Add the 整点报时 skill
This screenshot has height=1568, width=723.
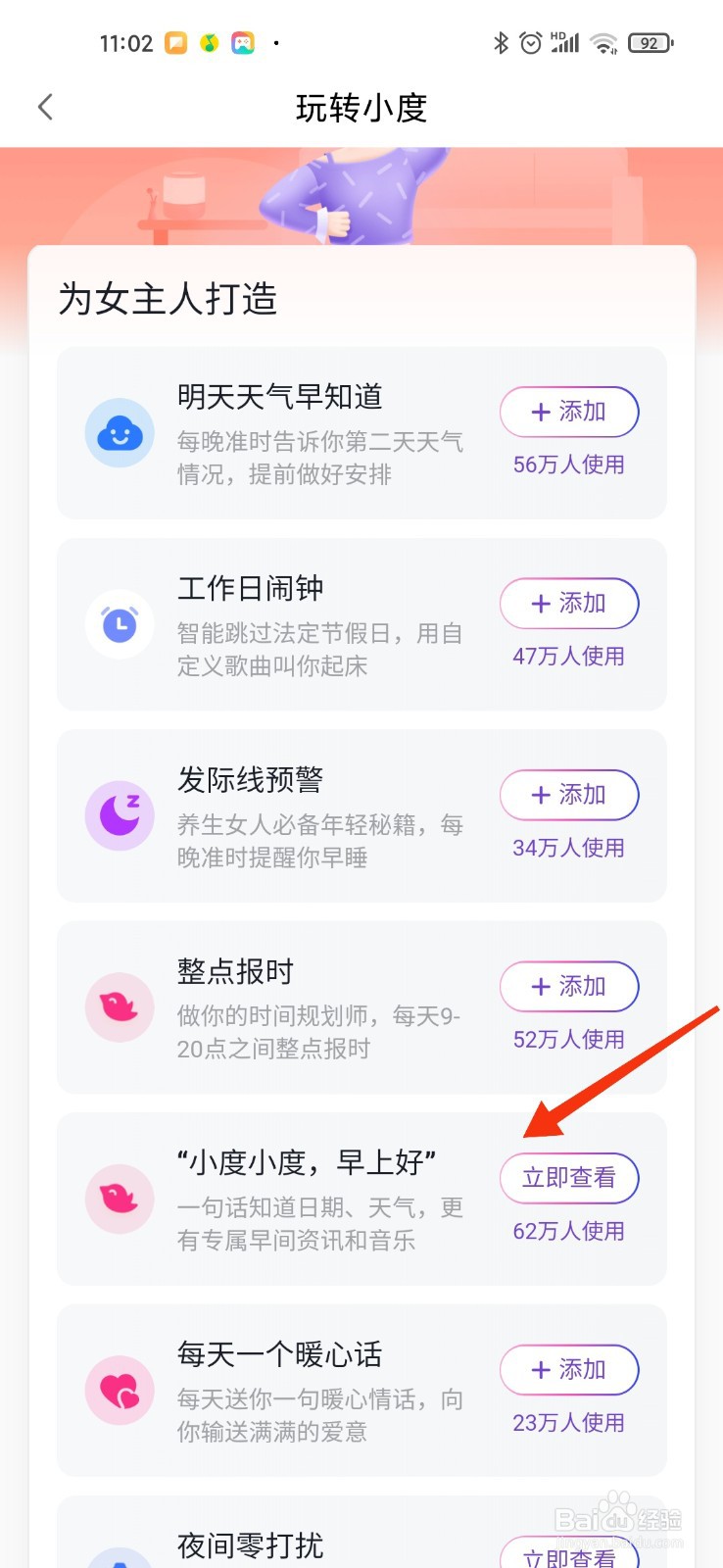[x=569, y=987]
